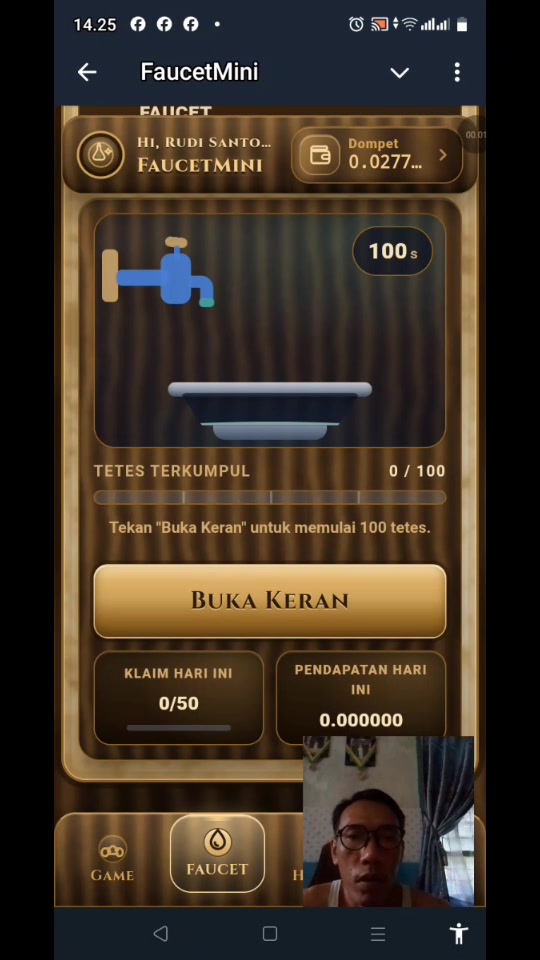Go back using the header arrow
This screenshot has width=540, height=960.
(87, 72)
